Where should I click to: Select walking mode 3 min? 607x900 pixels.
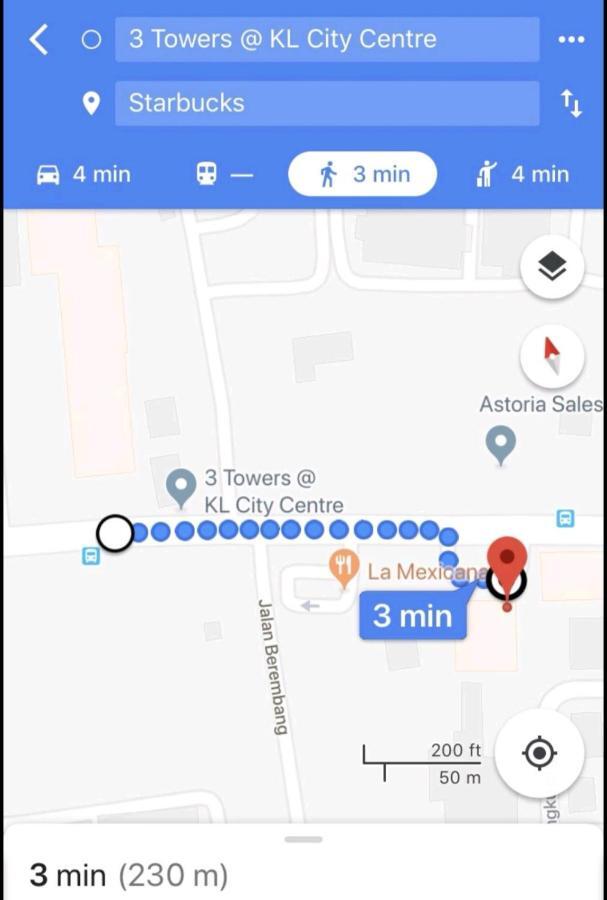pos(363,175)
